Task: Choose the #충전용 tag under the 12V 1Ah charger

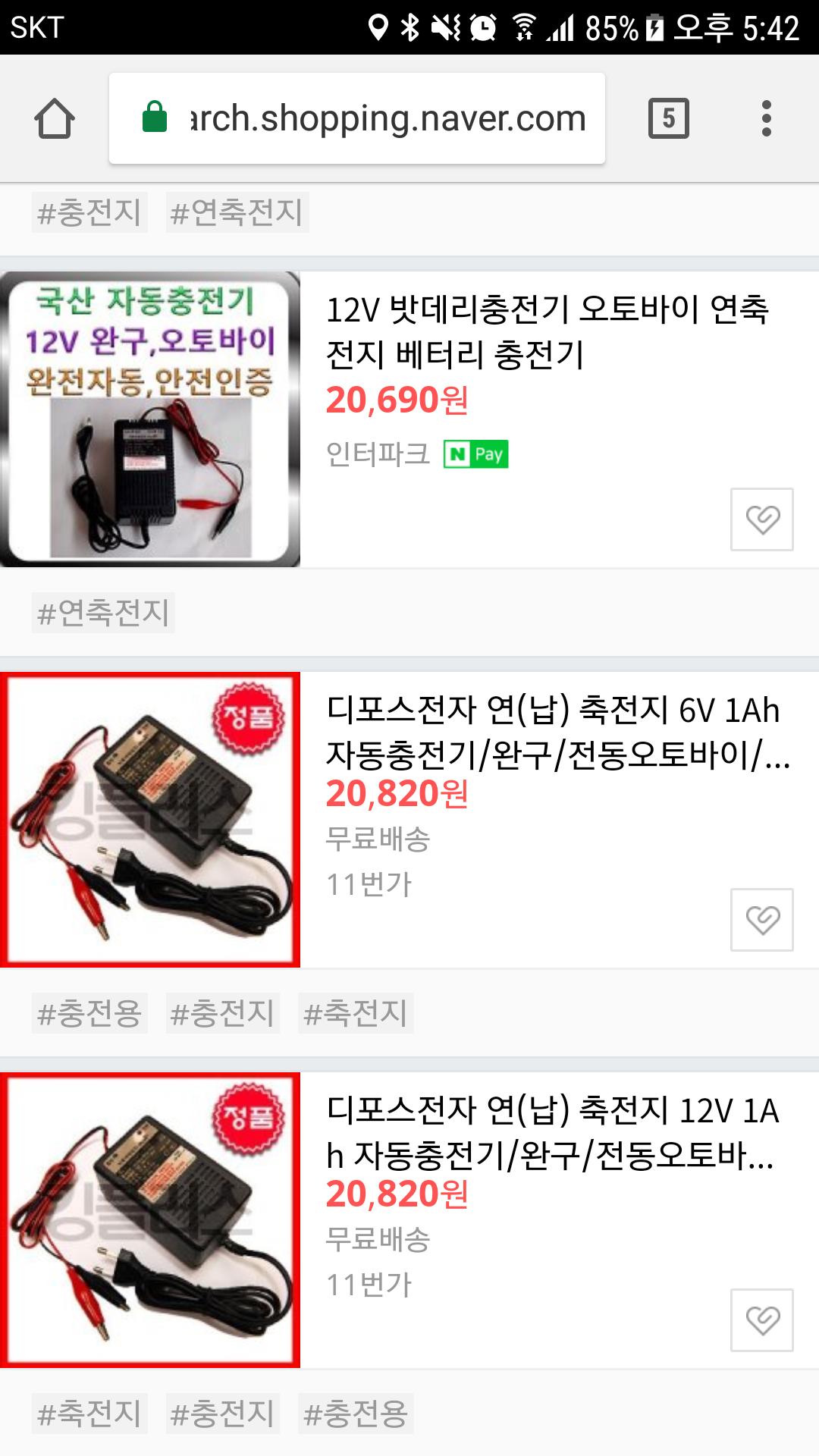Action: click(x=355, y=1414)
